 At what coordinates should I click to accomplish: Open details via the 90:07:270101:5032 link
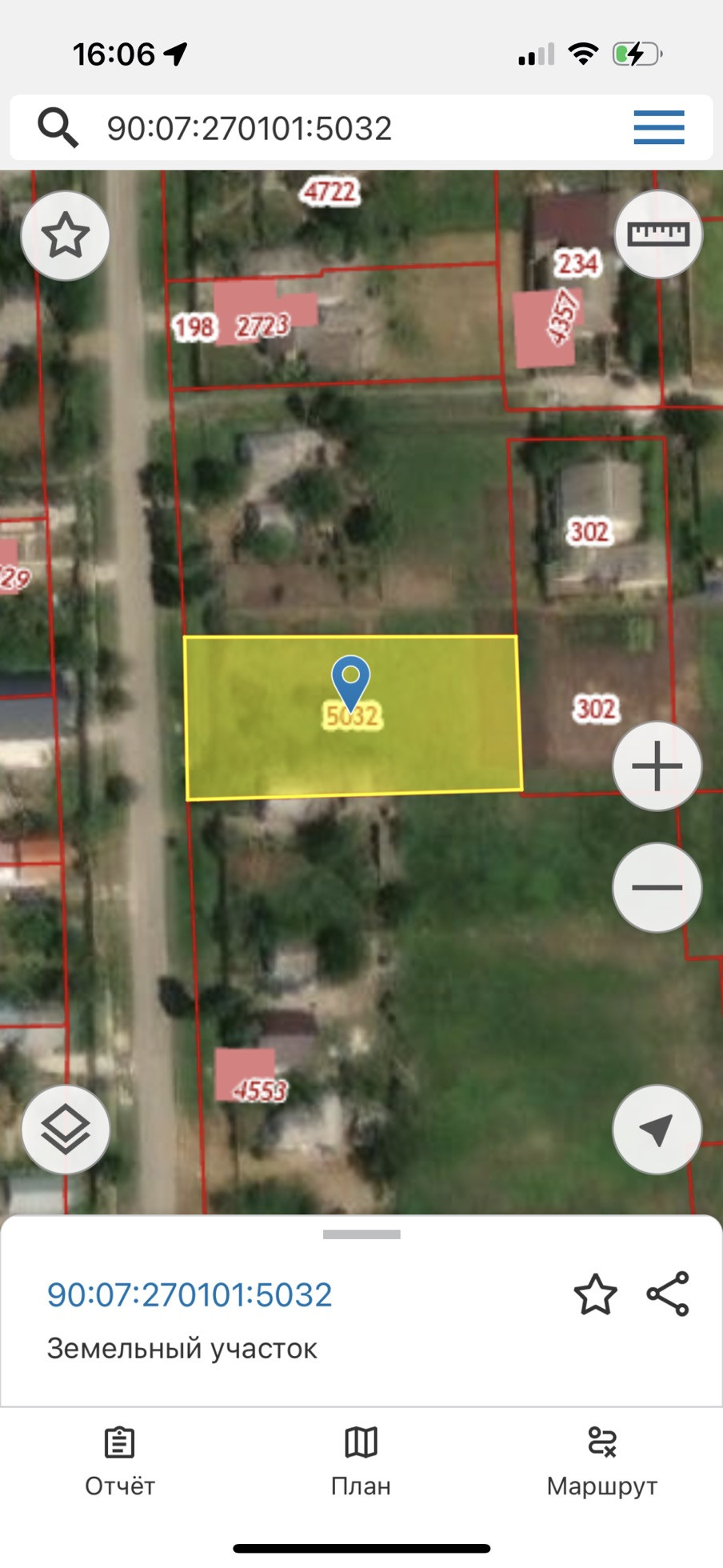[x=190, y=1295]
